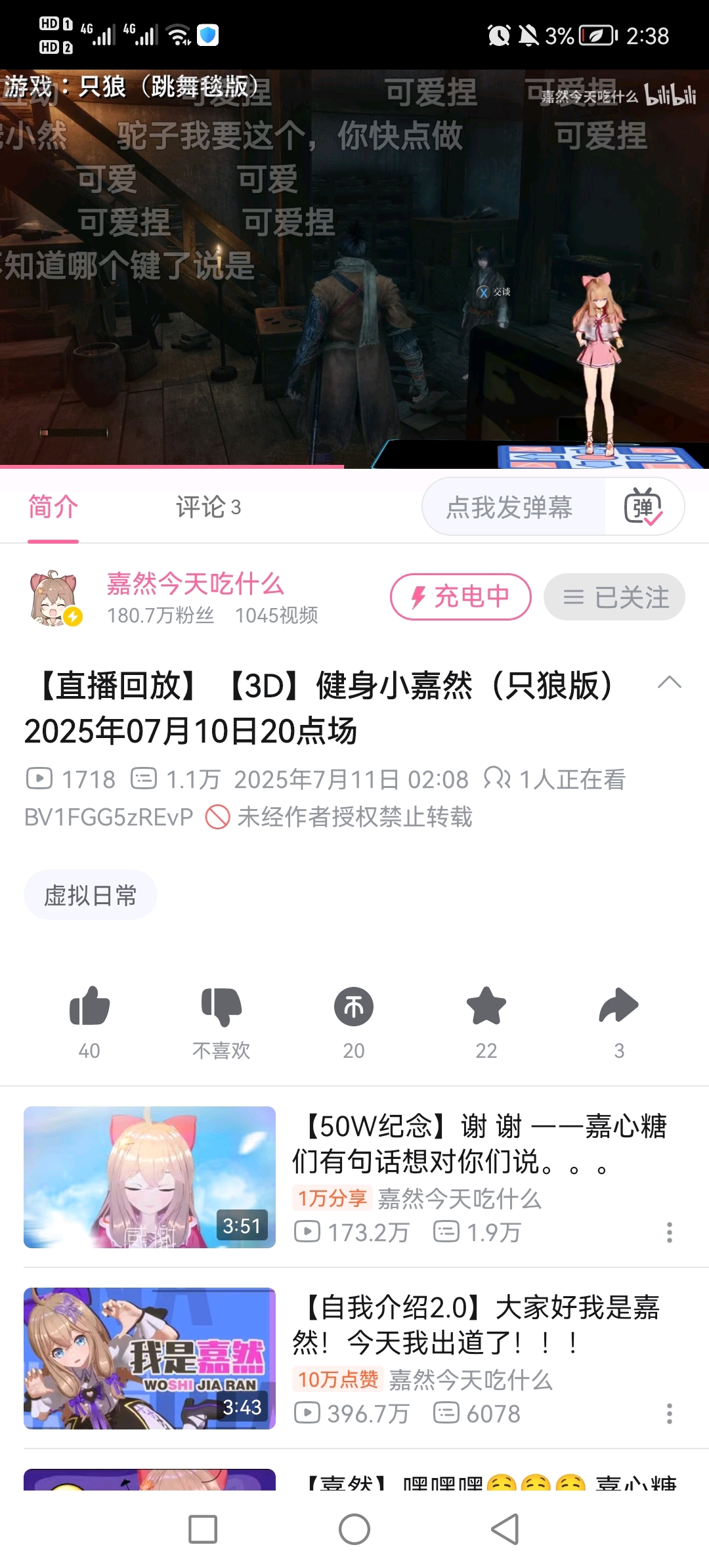Tap the 点我发弹幕 input box

coord(509,507)
